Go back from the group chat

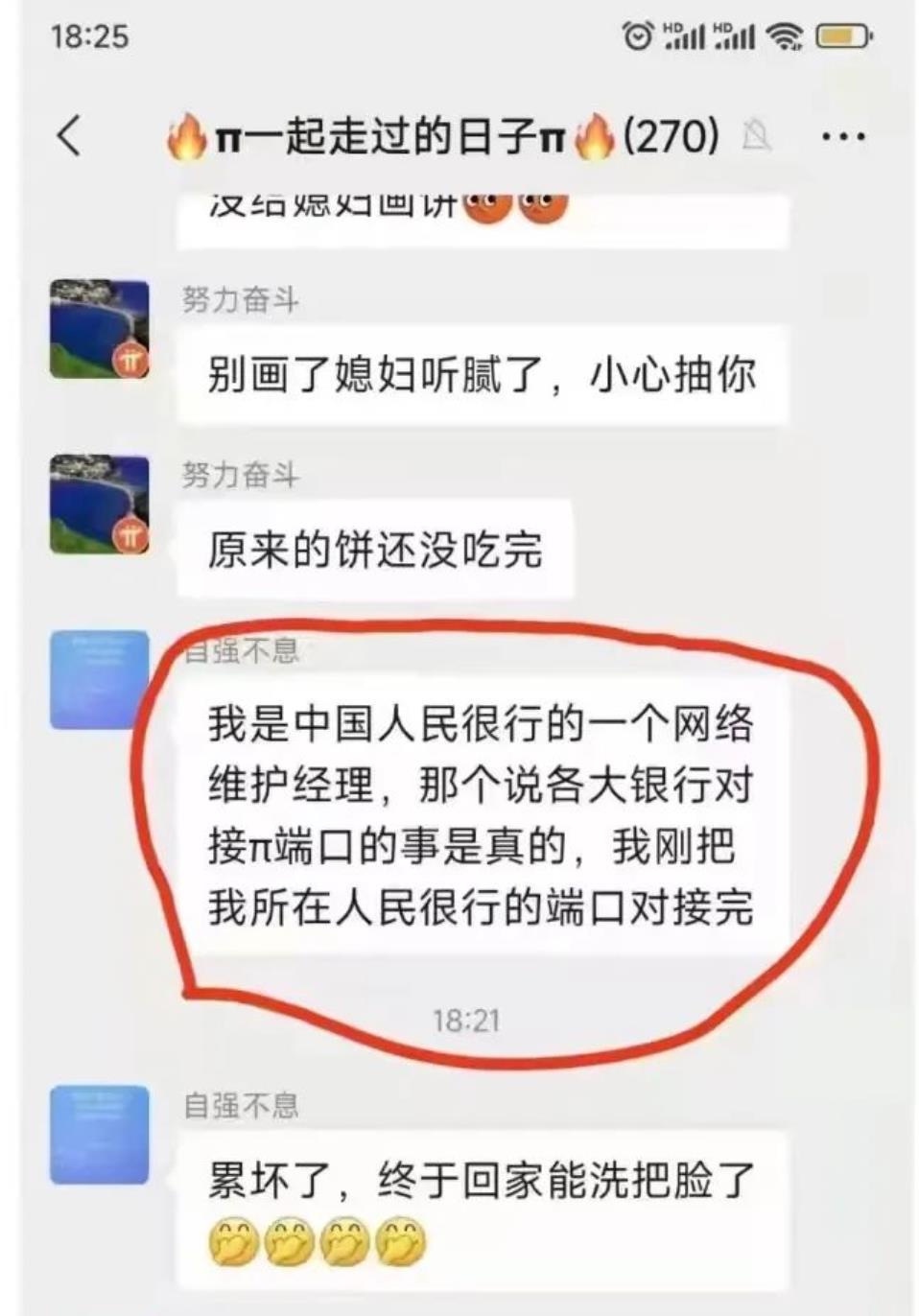point(69,136)
